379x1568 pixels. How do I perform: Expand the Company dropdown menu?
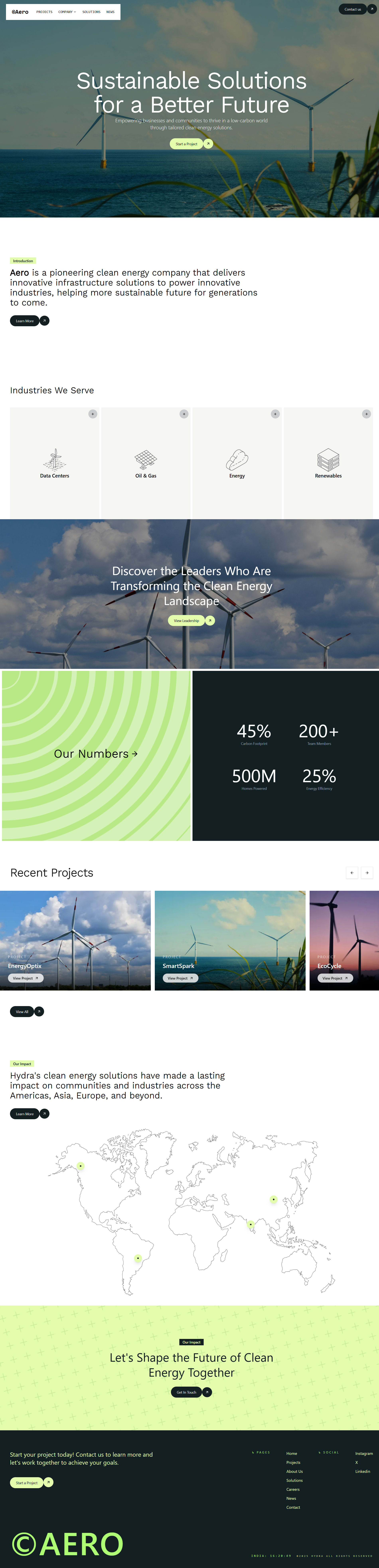[x=67, y=12]
